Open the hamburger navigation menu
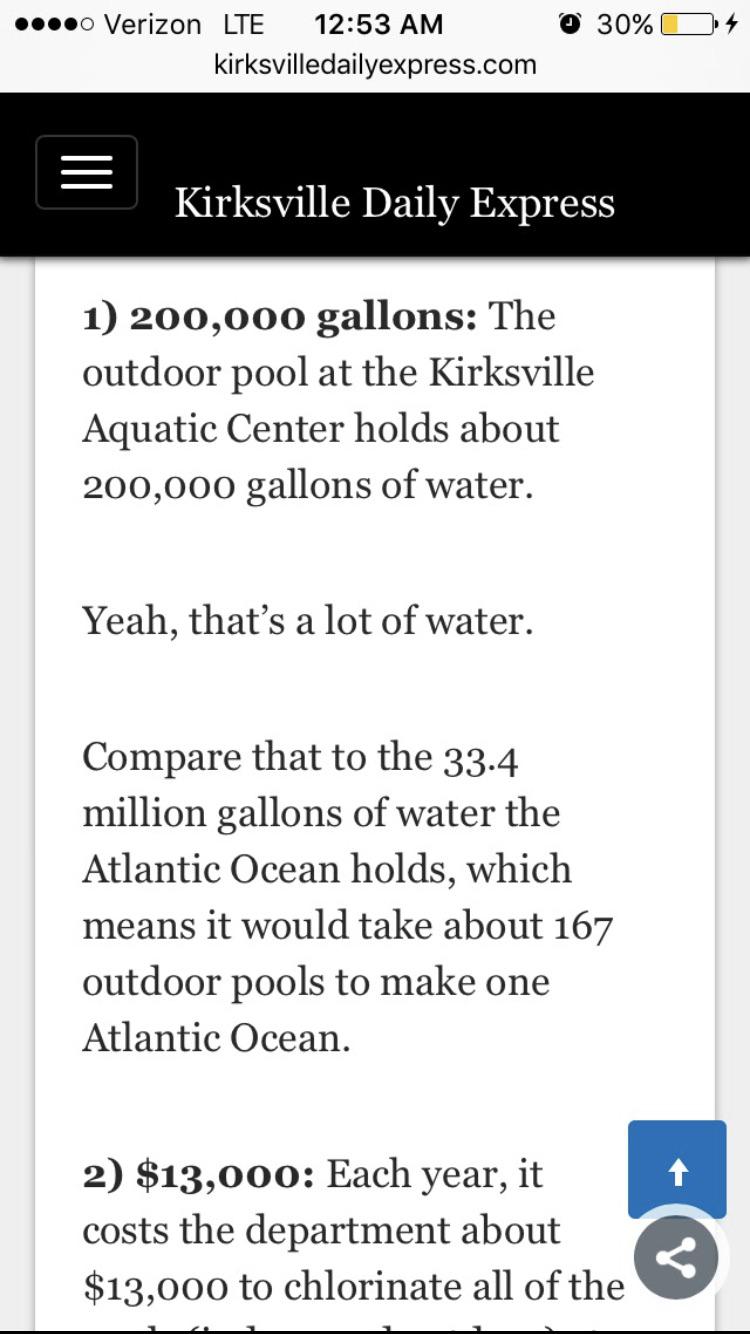 coord(87,172)
